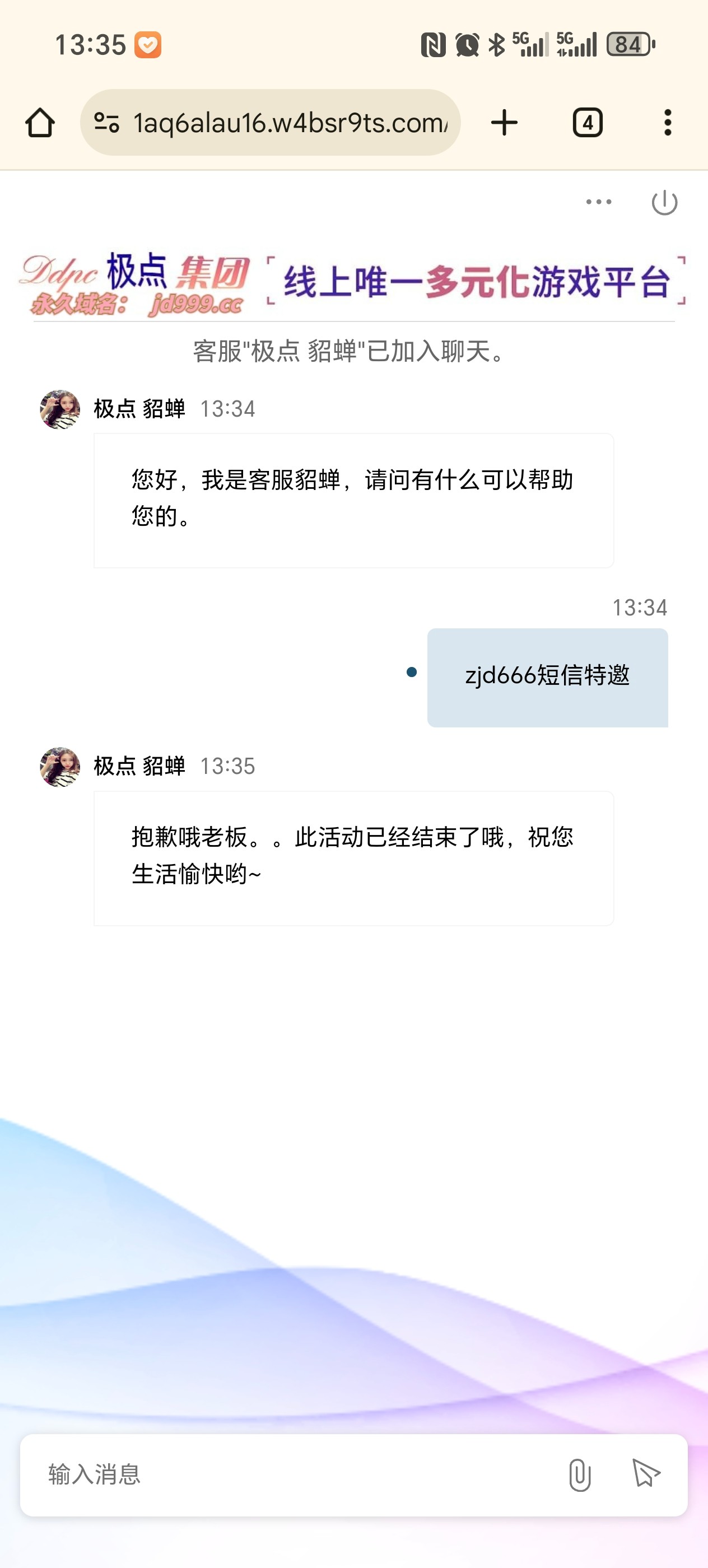Open the browser overflow menu
708x1568 pixels.
point(668,123)
